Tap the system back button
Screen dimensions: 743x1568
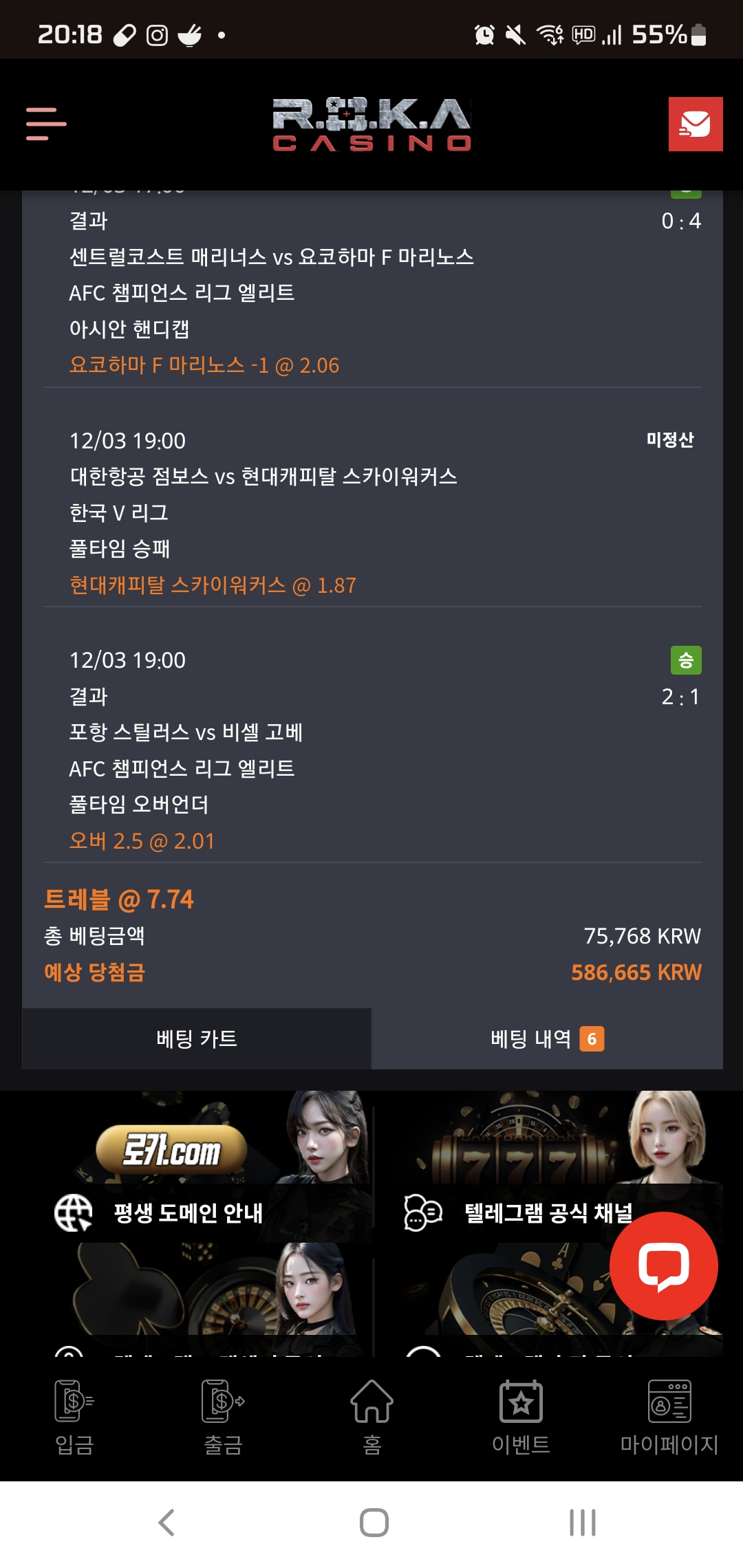[166, 1523]
